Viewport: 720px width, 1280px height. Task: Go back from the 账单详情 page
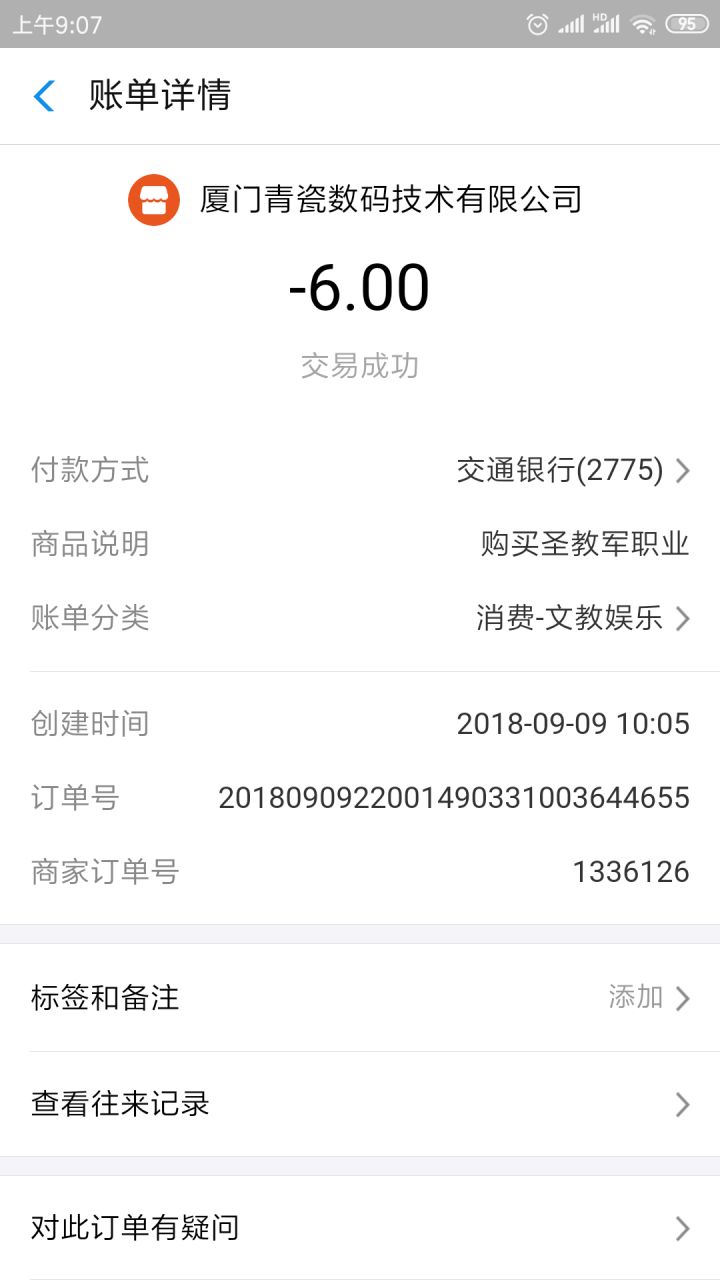(44, 96)
